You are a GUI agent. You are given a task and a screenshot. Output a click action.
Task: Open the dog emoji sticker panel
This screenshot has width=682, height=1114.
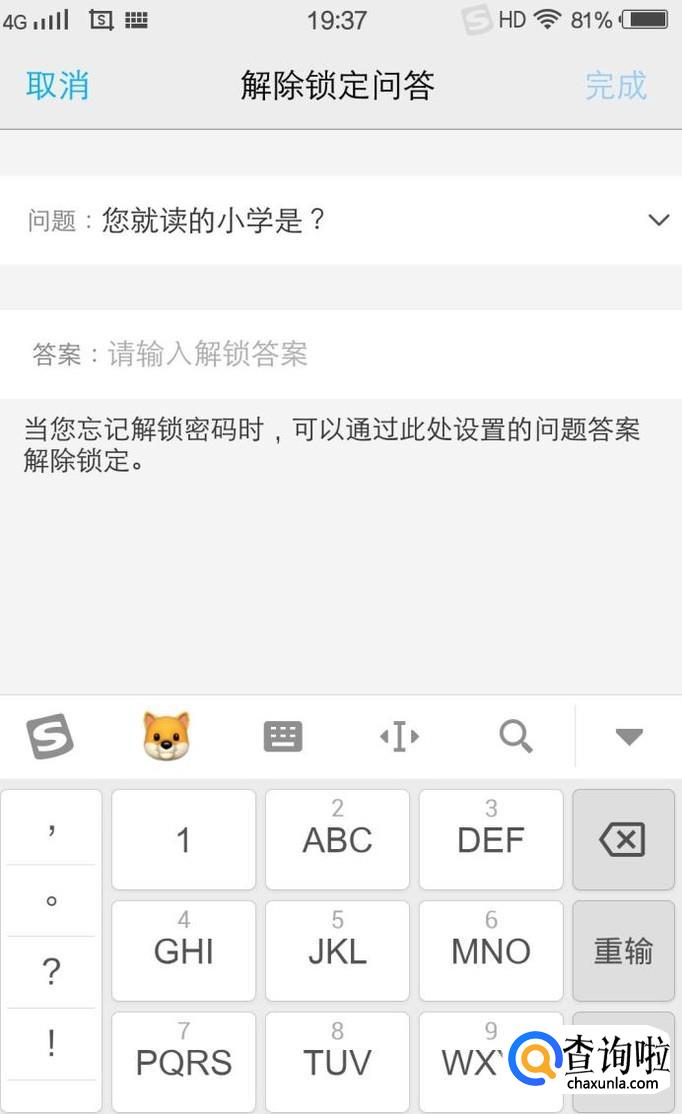[x=166, y=737]
